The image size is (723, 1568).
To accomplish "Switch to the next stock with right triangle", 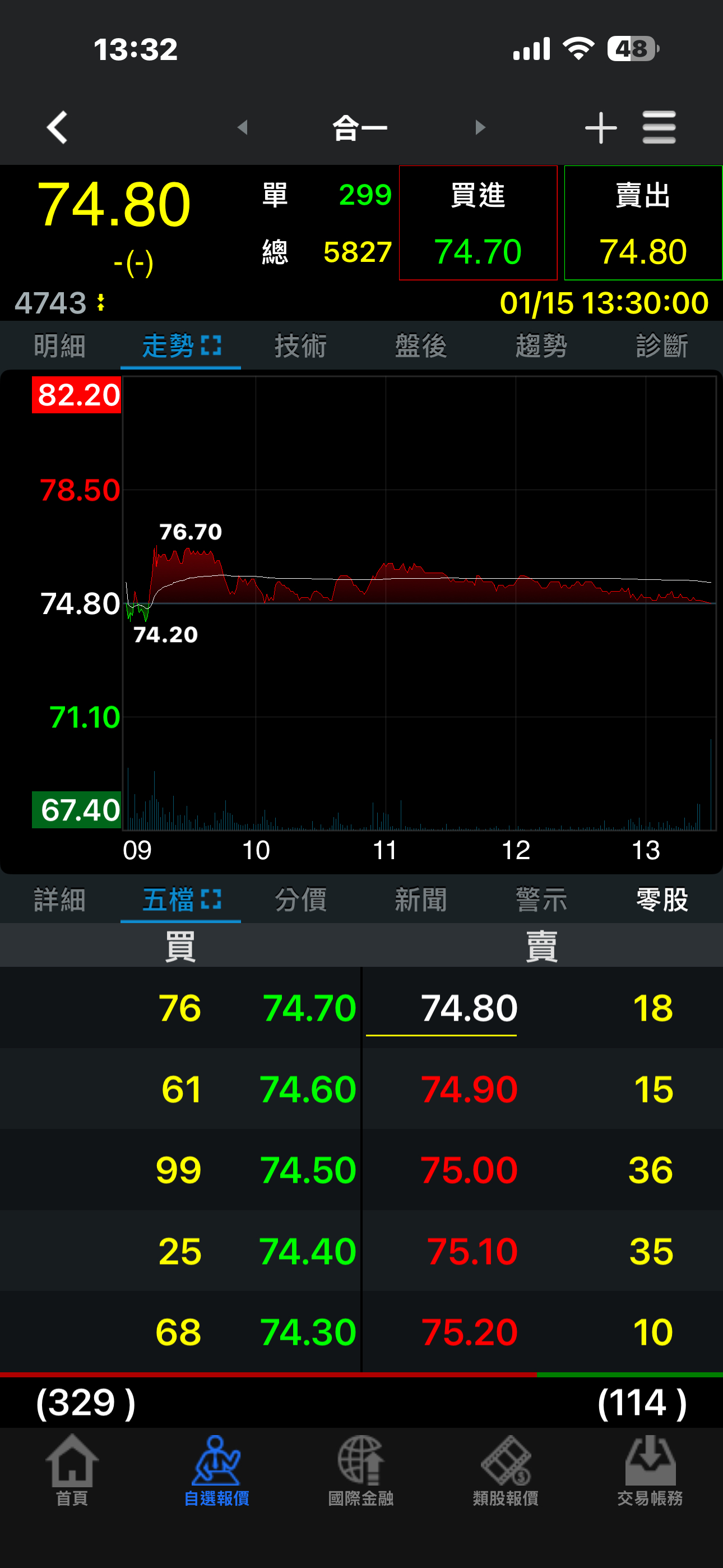I will click(x=480, y=127).
